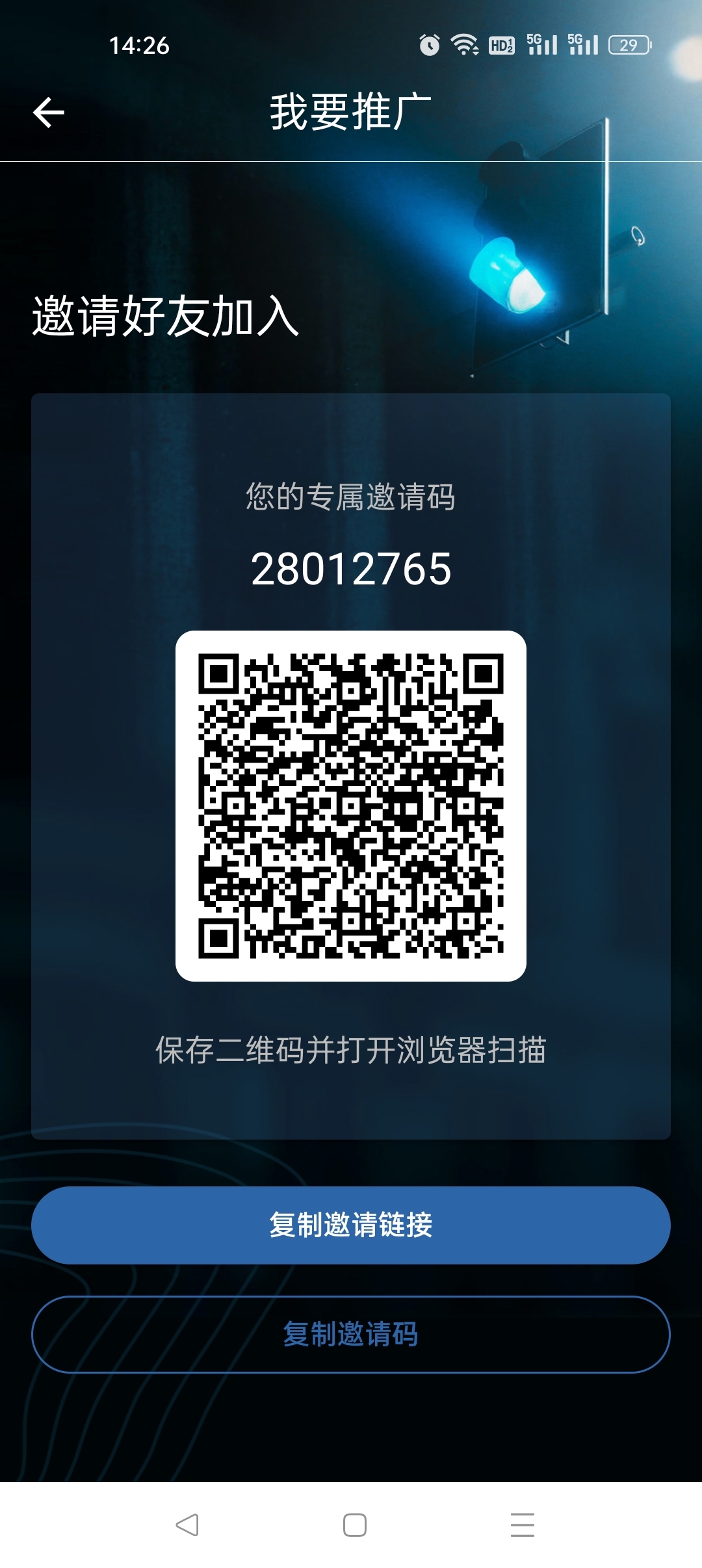702x1568 pixels.
Task: Open recent apps from navigation bar
Action: point(522,1524)
